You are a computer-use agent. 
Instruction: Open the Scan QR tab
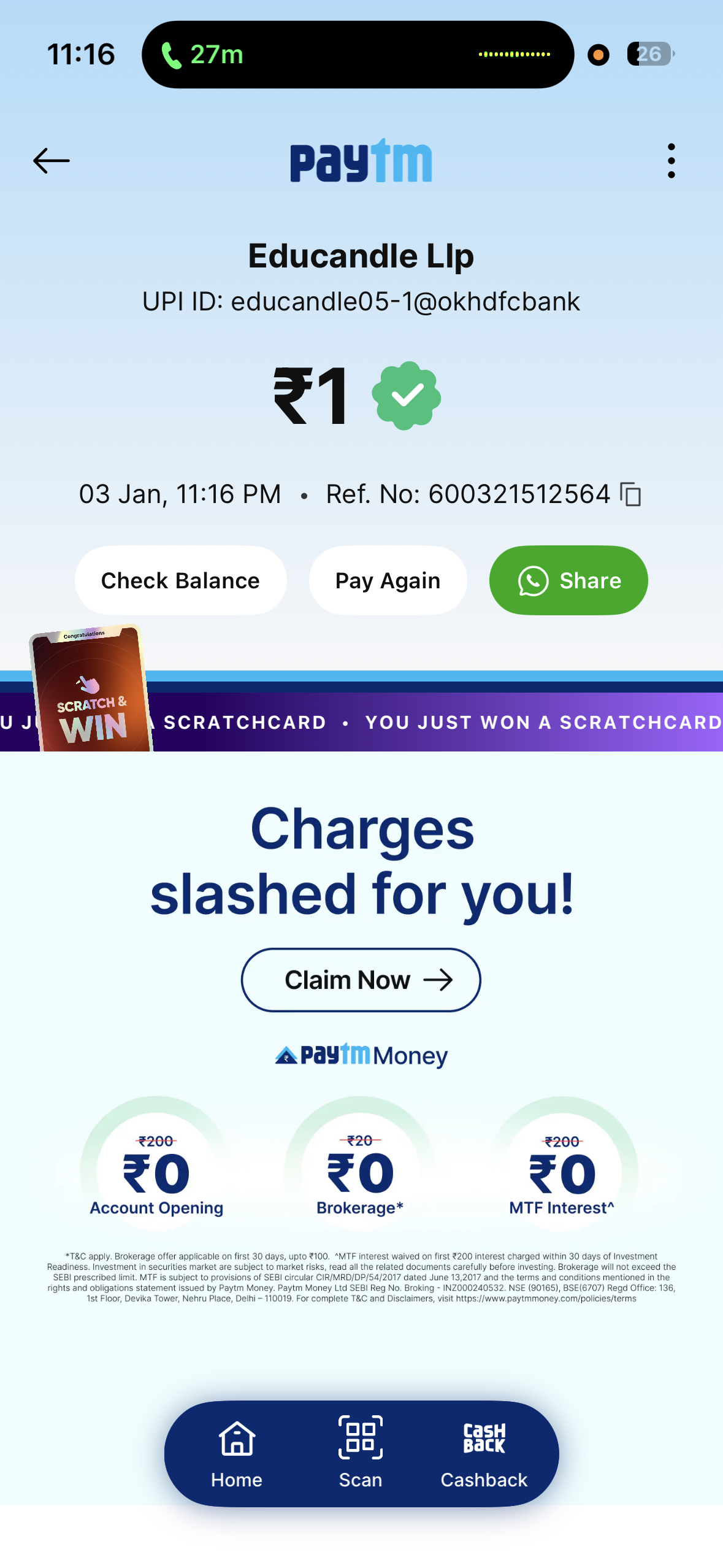pos(361,1453)
